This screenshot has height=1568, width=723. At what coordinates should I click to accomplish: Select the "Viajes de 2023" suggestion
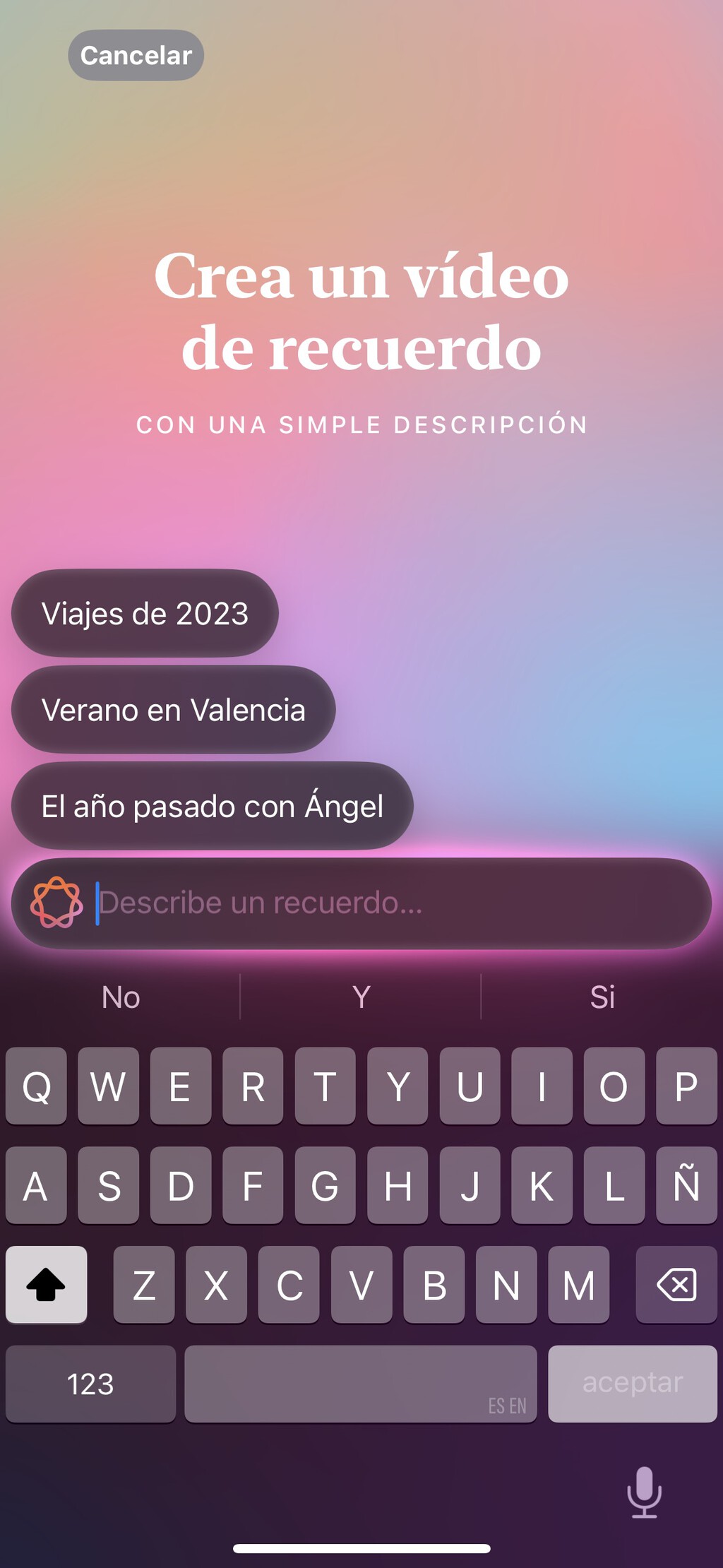pos(145,614)
